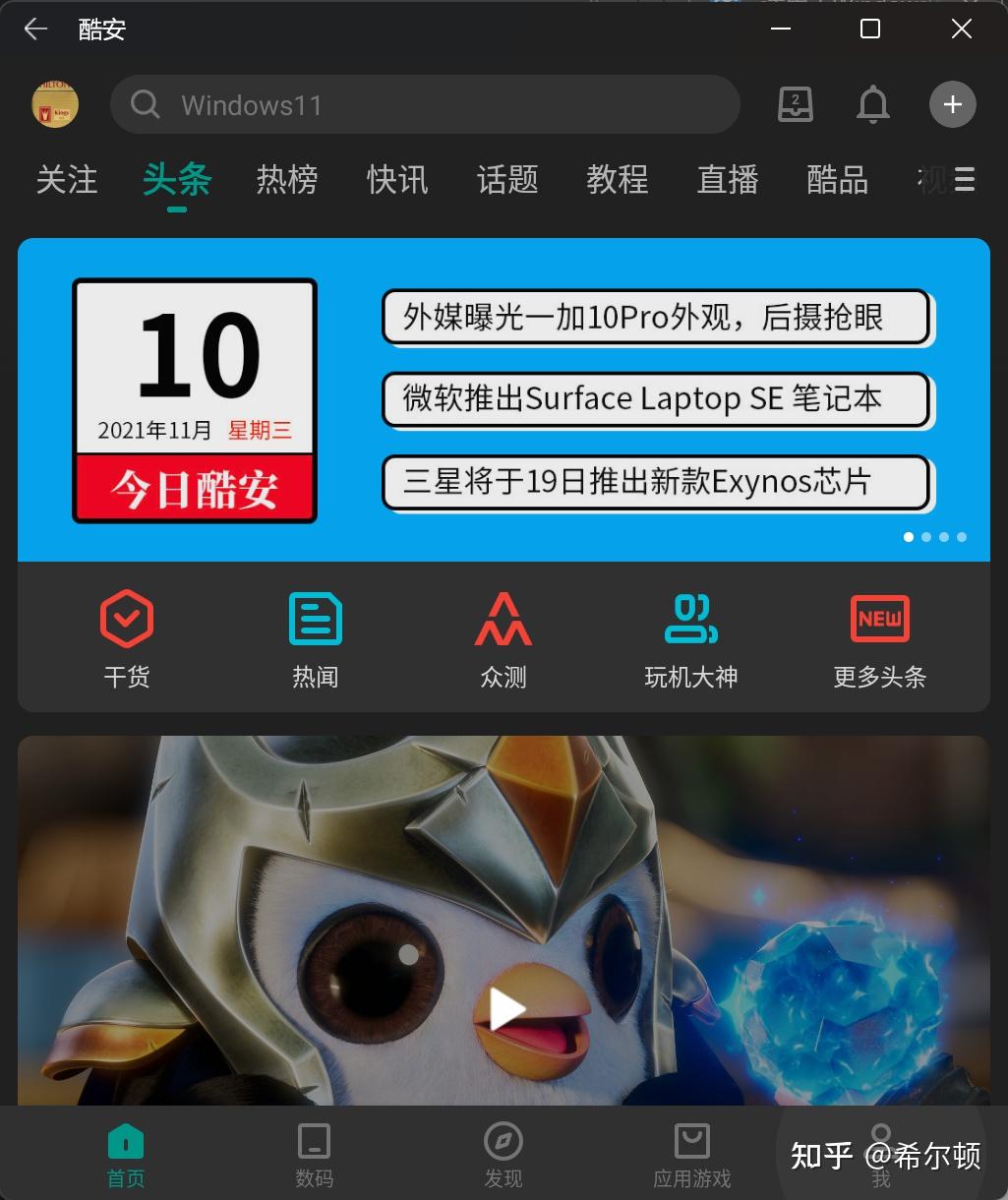This screenshot has height=1200, width=1008.
Task: Go back with the top-left arrow
Action: click(x=35, y=30)
